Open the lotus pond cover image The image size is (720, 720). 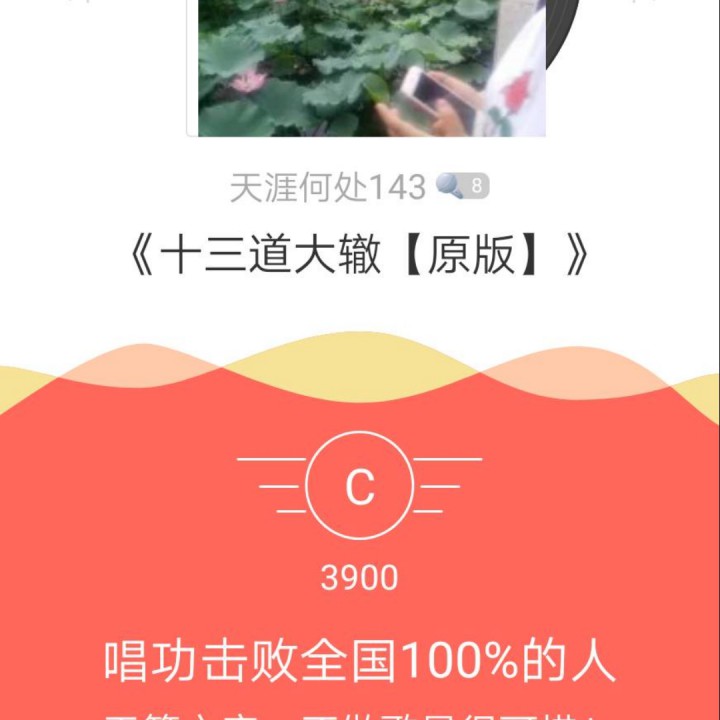371,68
